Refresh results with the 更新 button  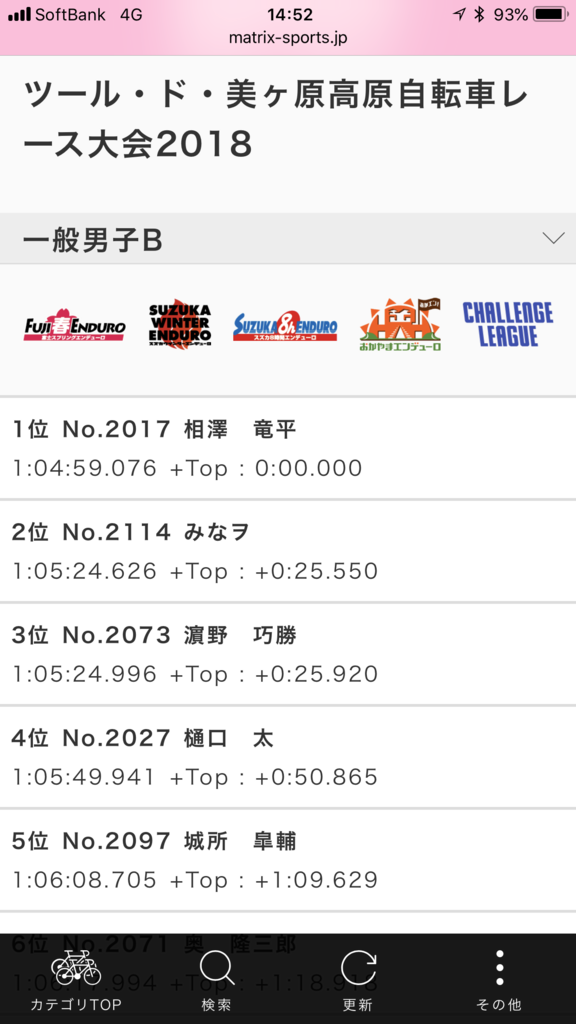[x=358, y=980]
